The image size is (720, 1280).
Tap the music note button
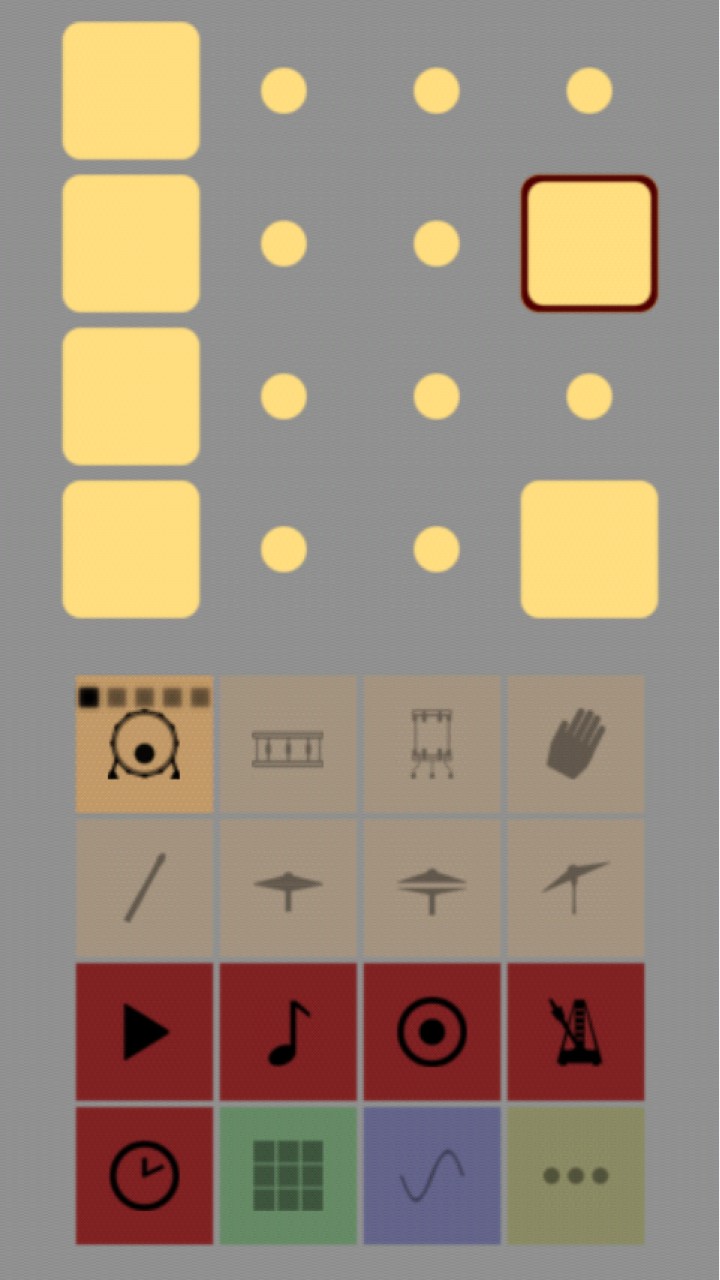[x=288, y=1031]
